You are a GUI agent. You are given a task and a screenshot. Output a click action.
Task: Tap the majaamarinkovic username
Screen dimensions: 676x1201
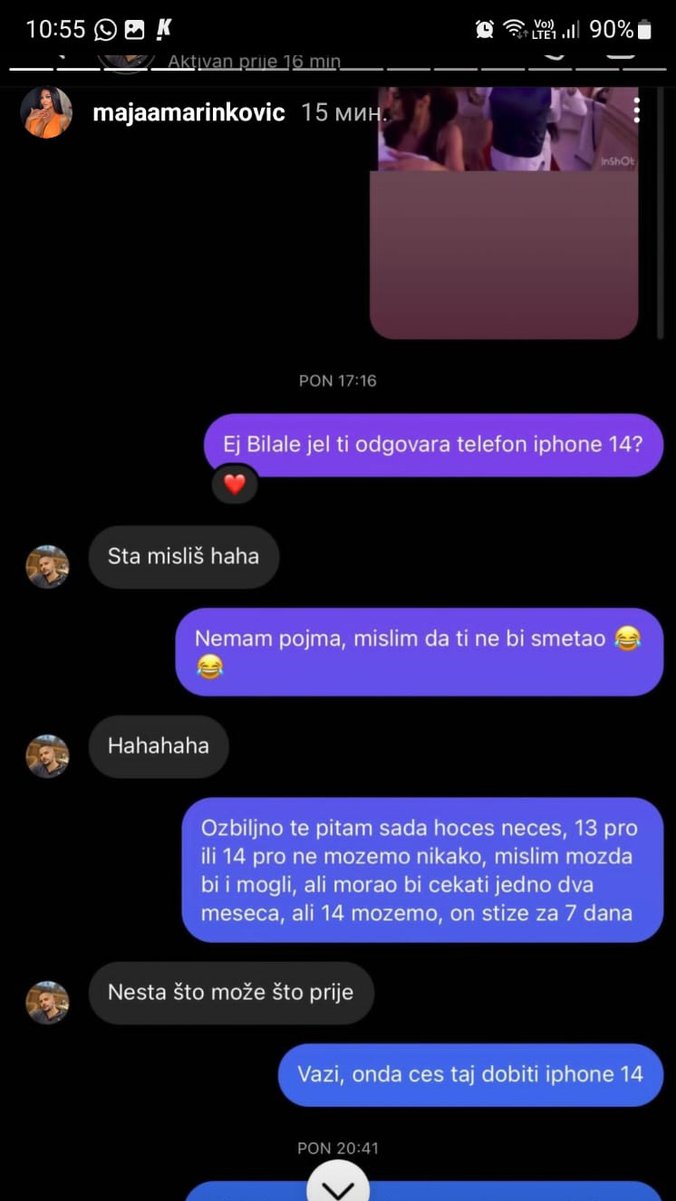pos(189,112)
